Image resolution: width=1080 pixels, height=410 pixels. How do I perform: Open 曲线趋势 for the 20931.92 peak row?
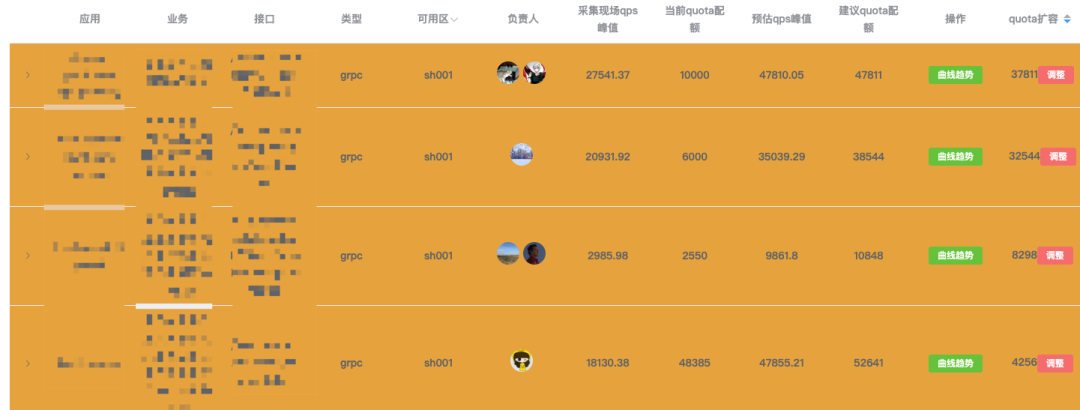tap(955, 157)
